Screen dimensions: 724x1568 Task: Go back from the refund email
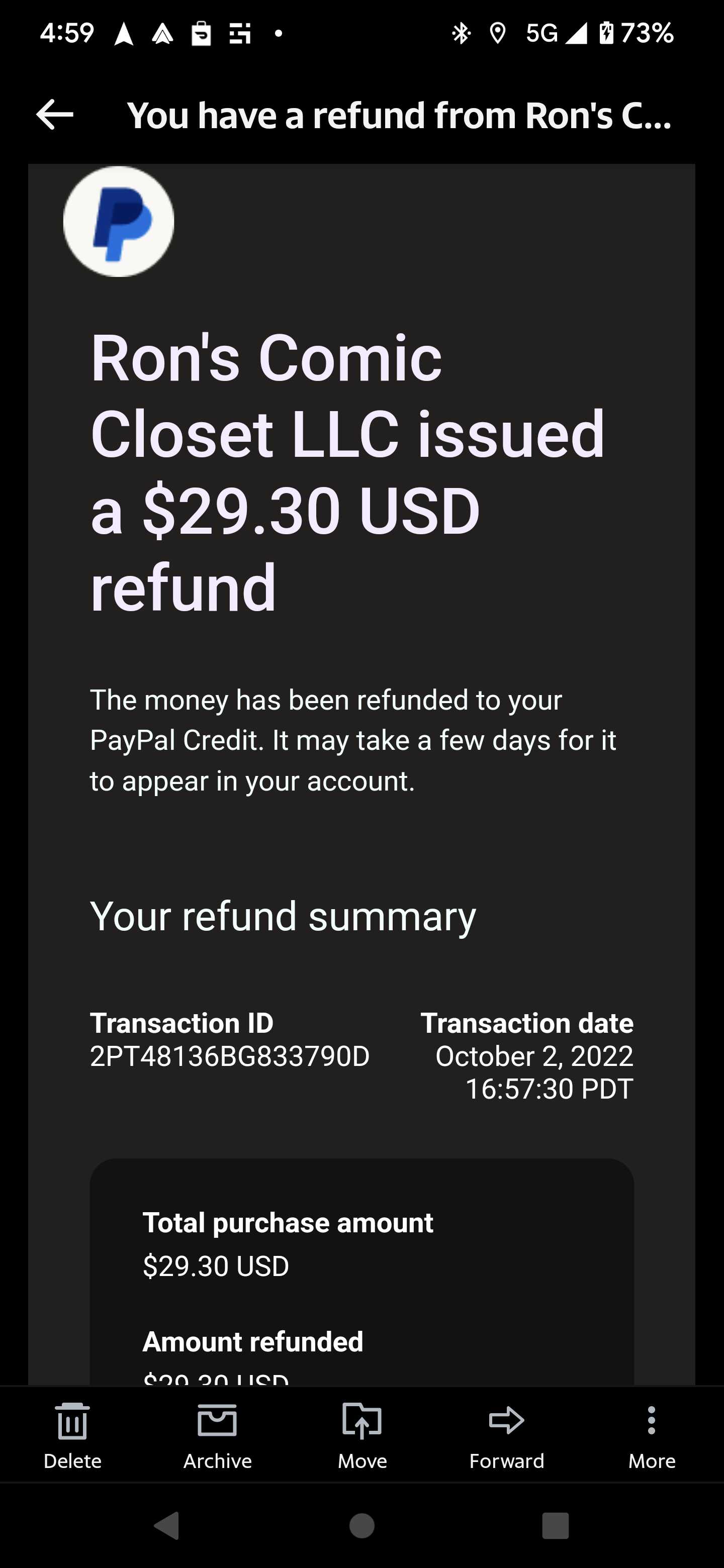pos(55,115)
